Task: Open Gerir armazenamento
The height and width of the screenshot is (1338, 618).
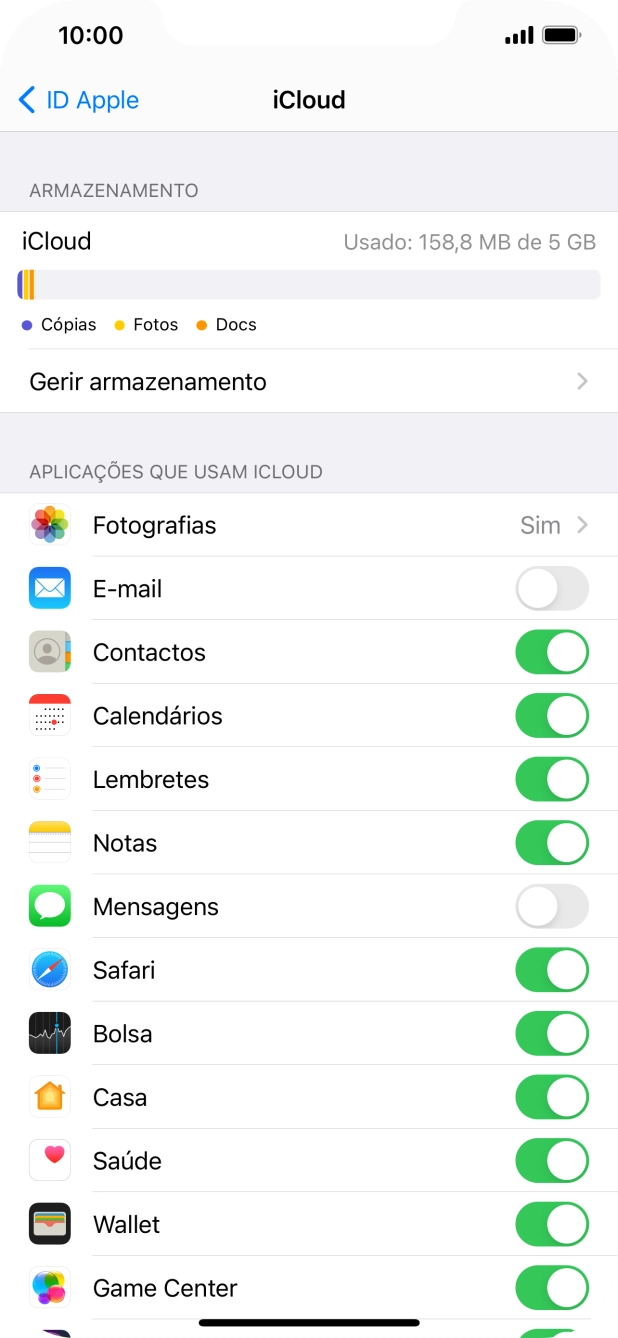Action: (x=308, y=381)
